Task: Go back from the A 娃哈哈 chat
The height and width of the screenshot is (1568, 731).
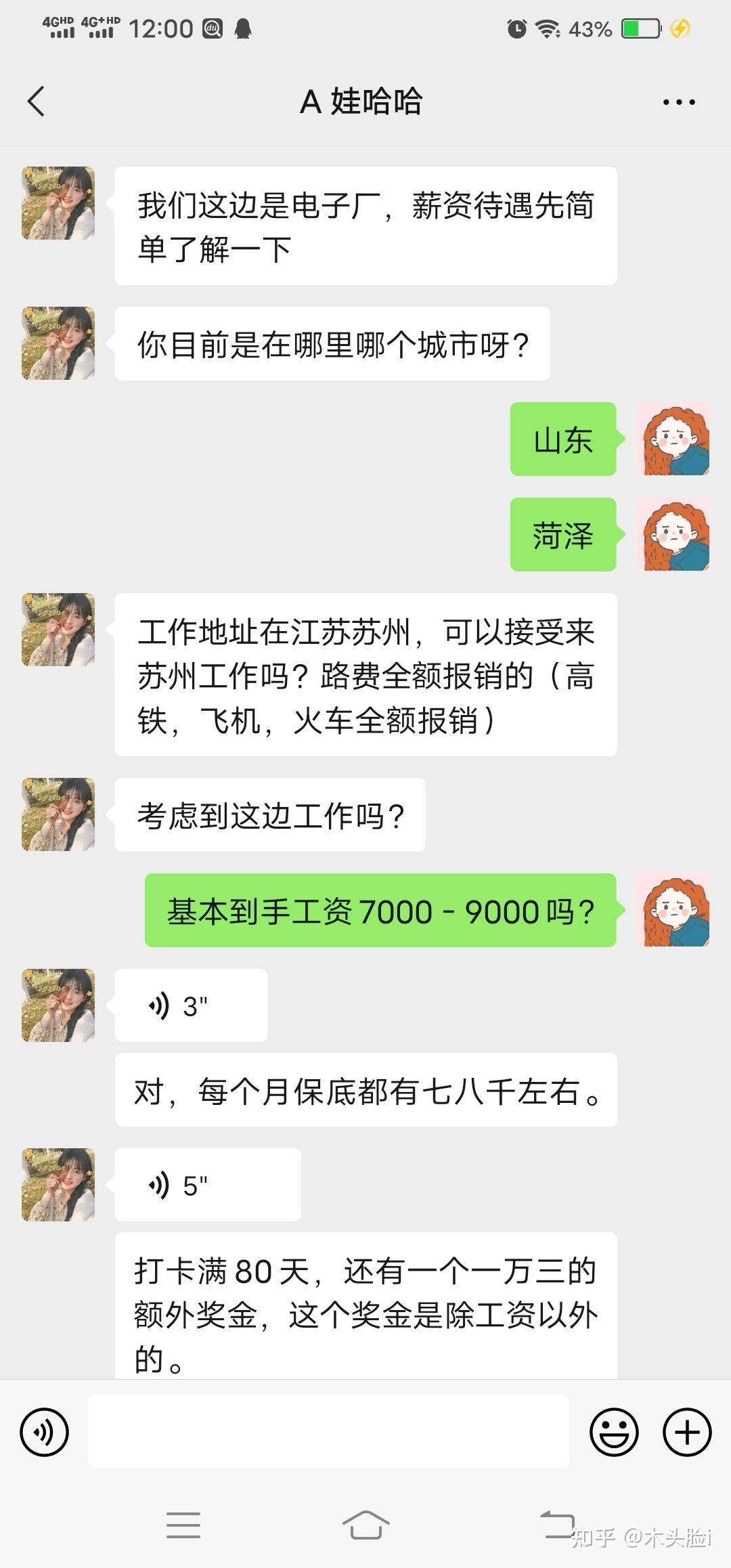Action: point(37,102)
